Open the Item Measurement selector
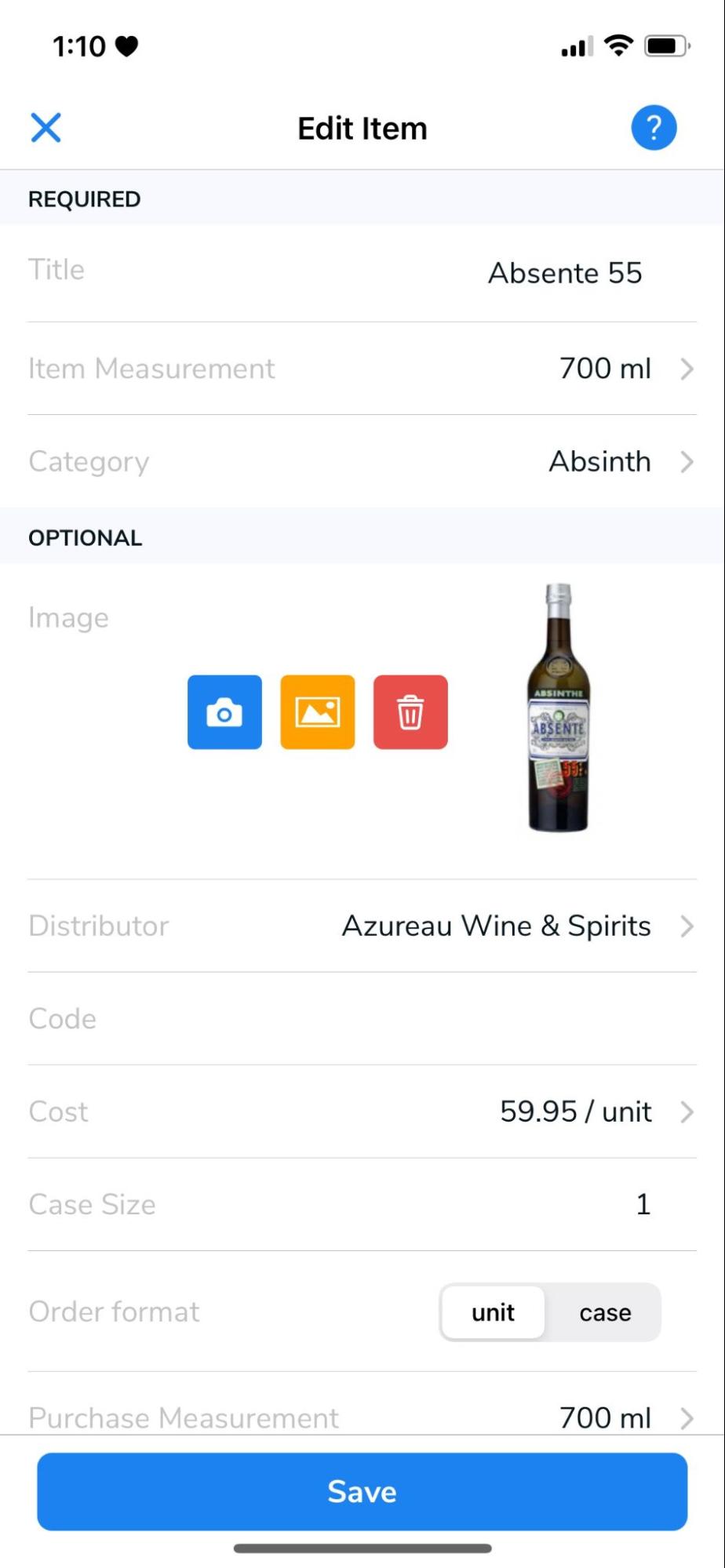725x1568 pixels. point(604,368)
